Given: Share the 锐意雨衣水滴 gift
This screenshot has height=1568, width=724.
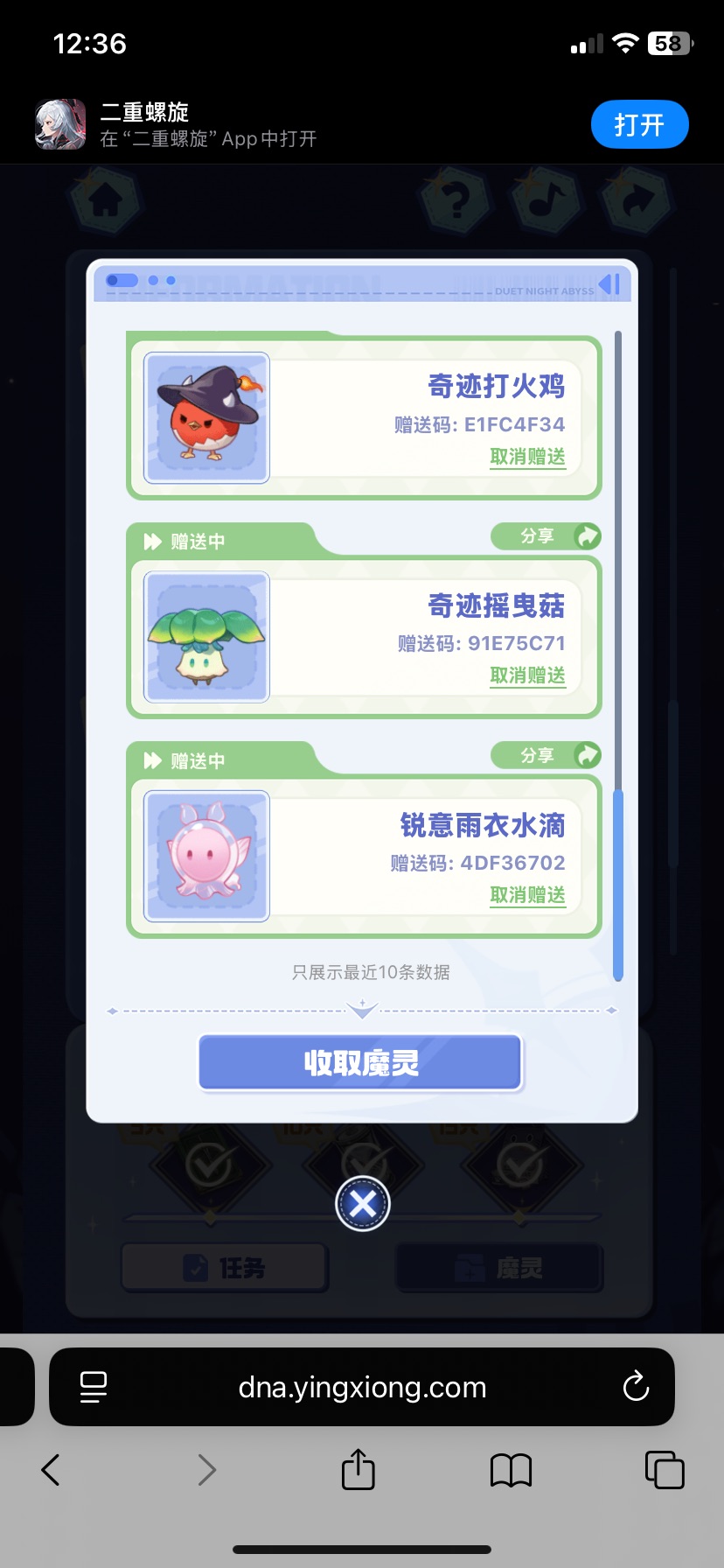Looking at the screenshot, I should [x=546, y=755].
